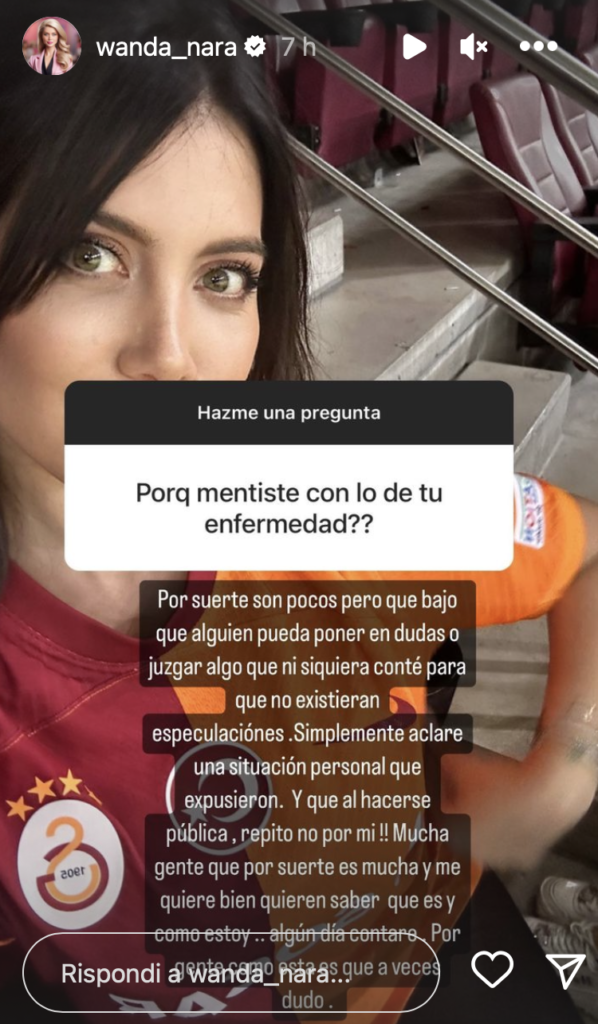Type a reply in Rispondi a wanda_nara field
This screenshot has height=1024, width=598.
pyautogui.click(x=230, y=972)
